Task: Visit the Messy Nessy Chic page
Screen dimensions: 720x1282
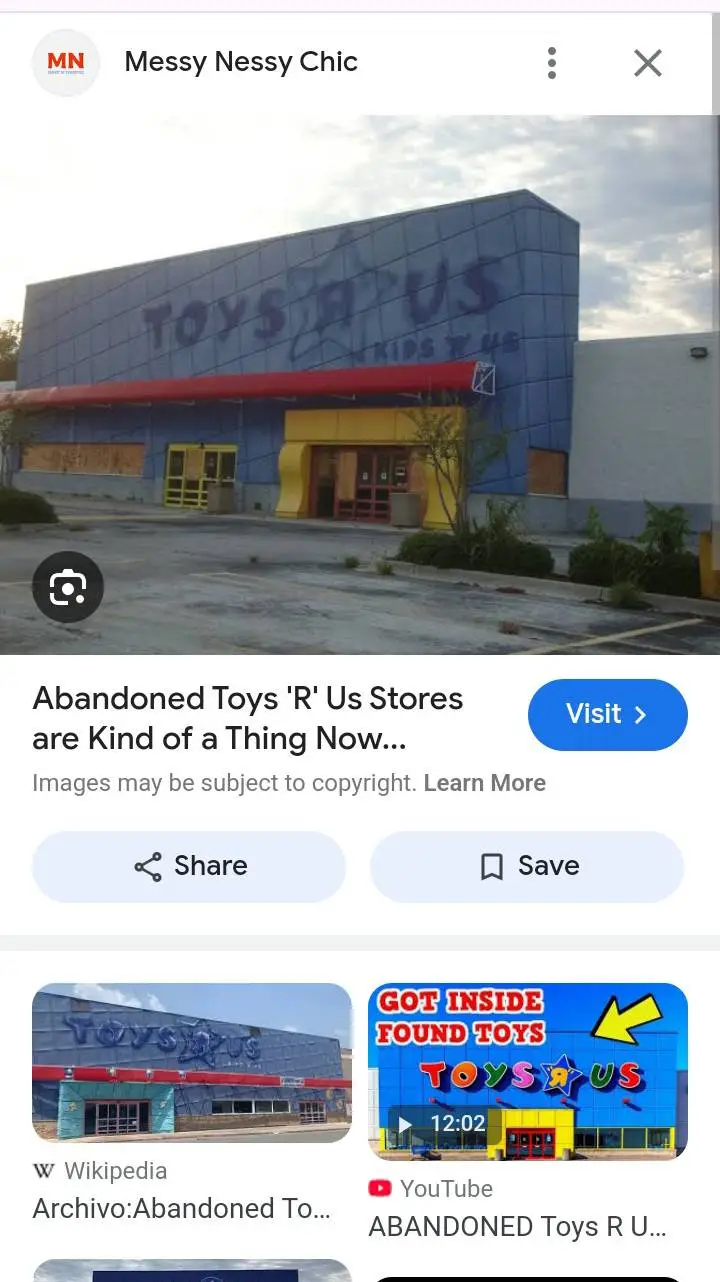Action: click(607, 714)
